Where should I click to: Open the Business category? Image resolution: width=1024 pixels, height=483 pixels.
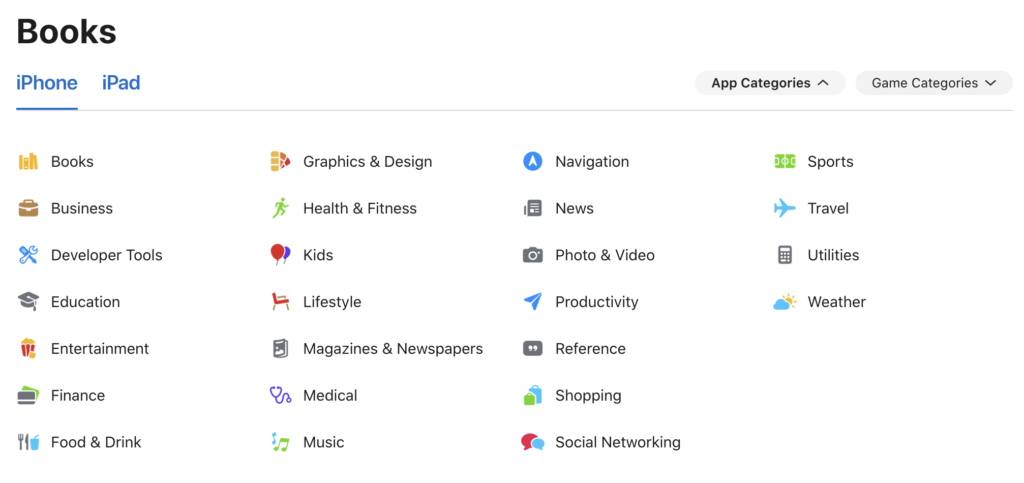(81, 209)
